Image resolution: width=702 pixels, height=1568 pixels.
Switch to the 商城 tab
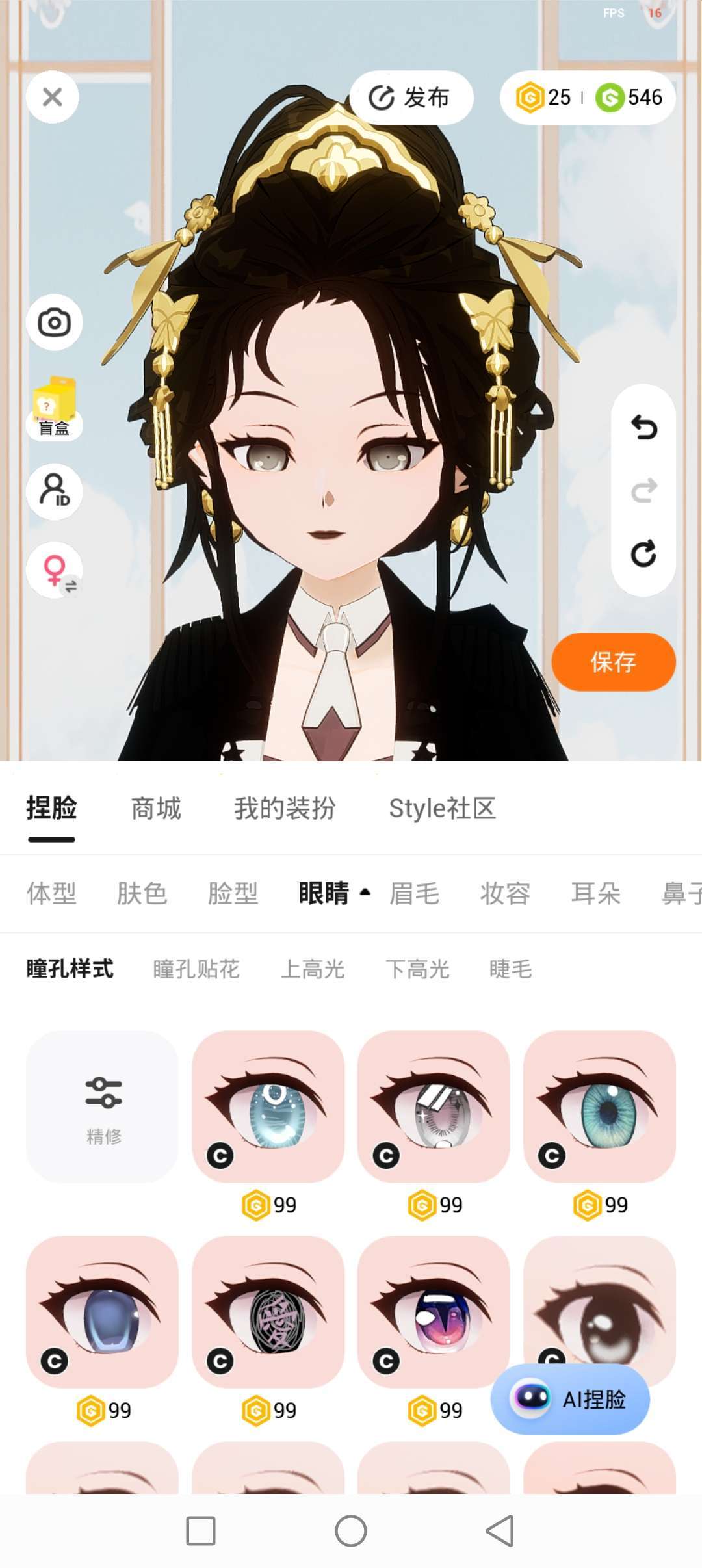click(x=156, y=809)
